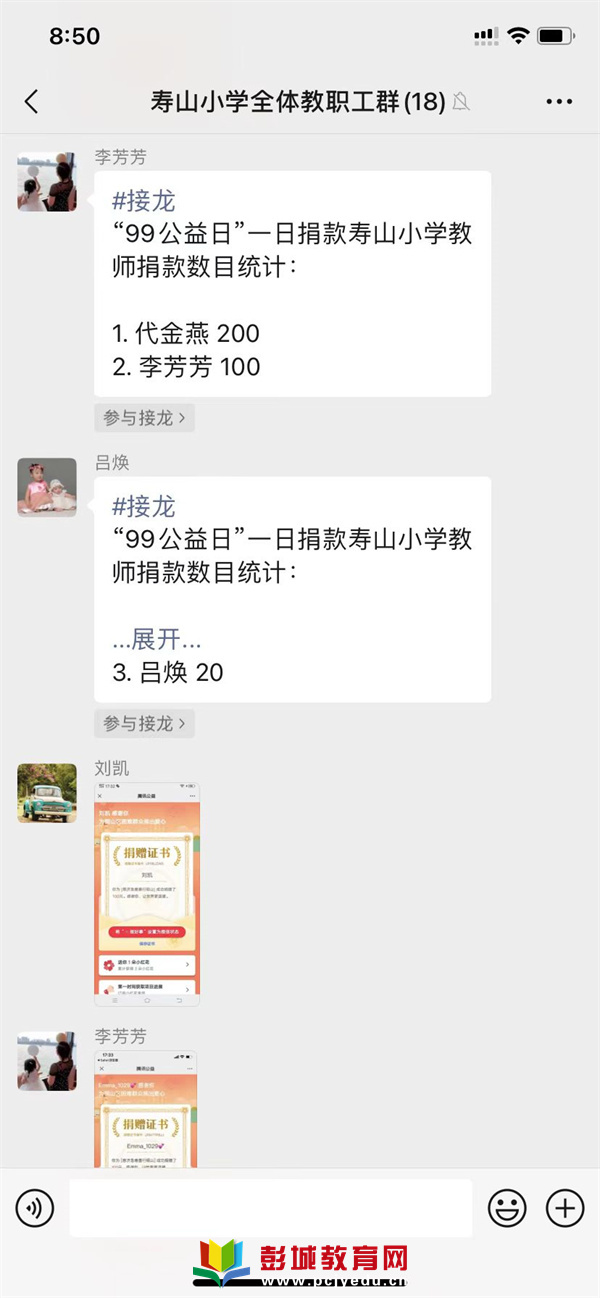Expand the 展开 link in 吕焕's message
Image resolution: width=600 pixels, height=1298 pixels.
point(157,639)
